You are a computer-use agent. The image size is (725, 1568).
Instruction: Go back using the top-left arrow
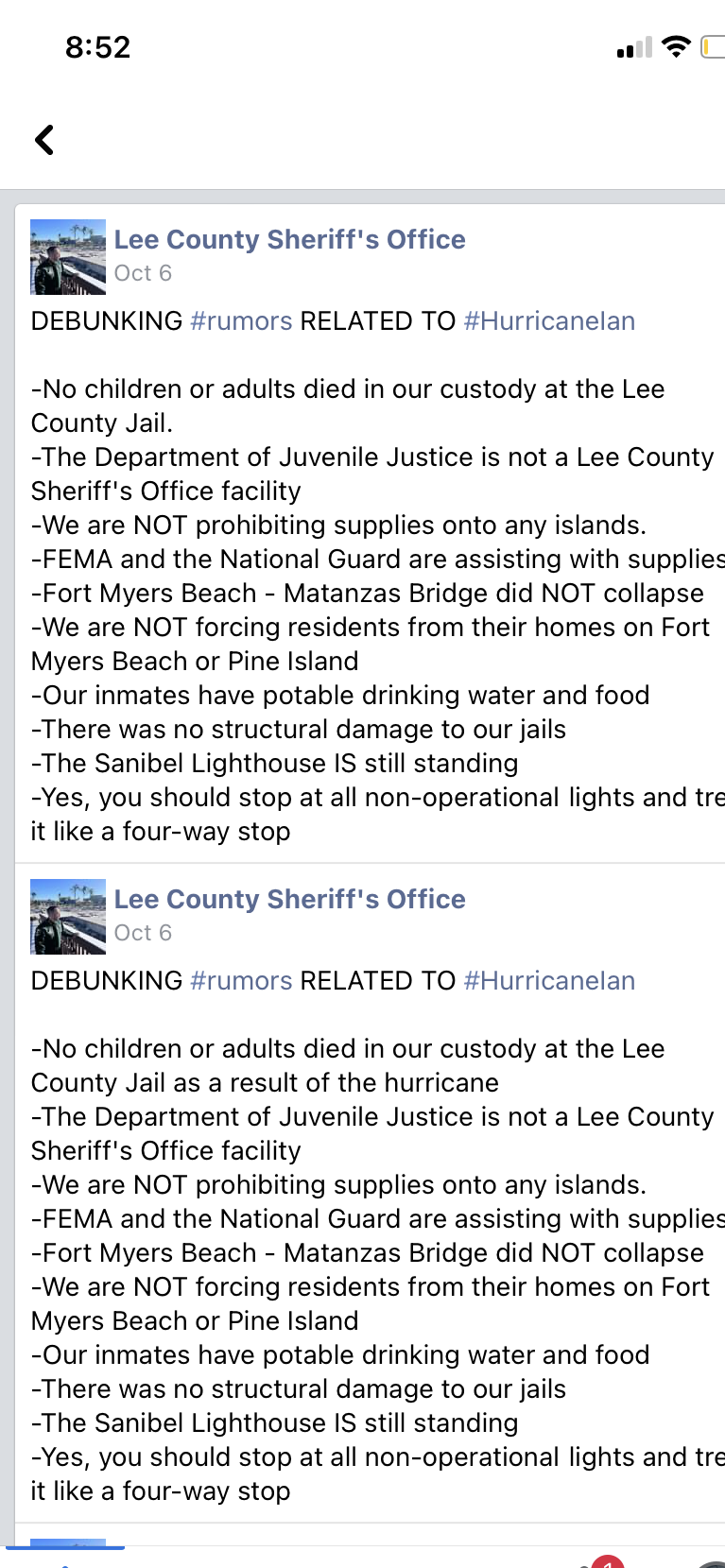[x=44, y=140]
